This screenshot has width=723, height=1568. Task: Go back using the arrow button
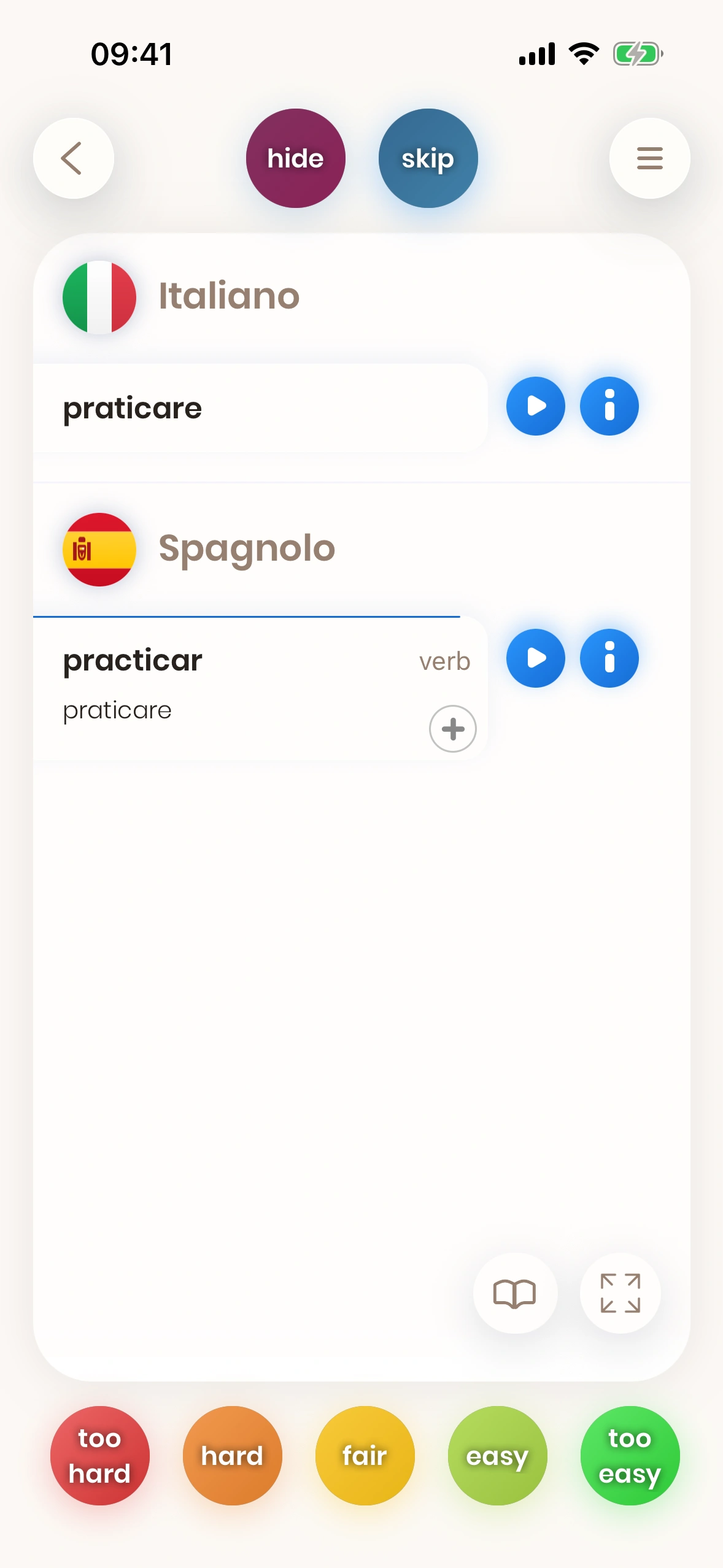click(73, 158)
